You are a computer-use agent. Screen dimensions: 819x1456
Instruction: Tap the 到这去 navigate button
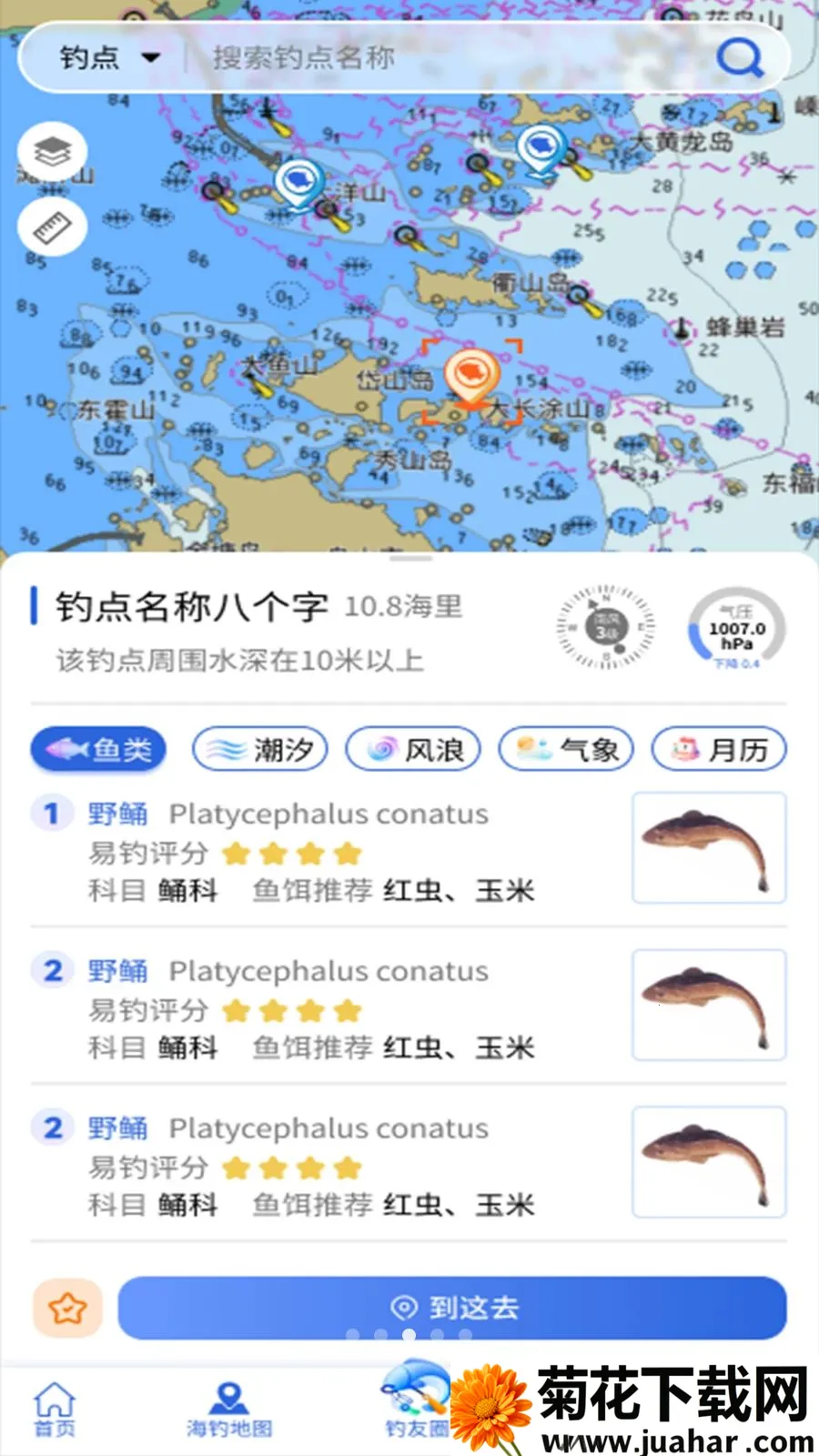pos(452,1309)
